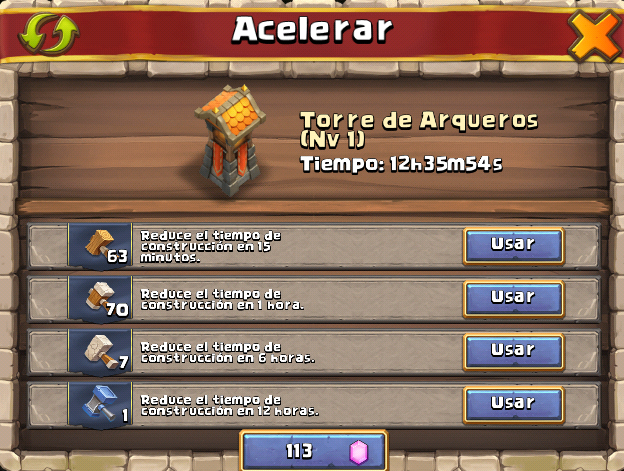Close the Acelerar dialog

pos(592,35)
